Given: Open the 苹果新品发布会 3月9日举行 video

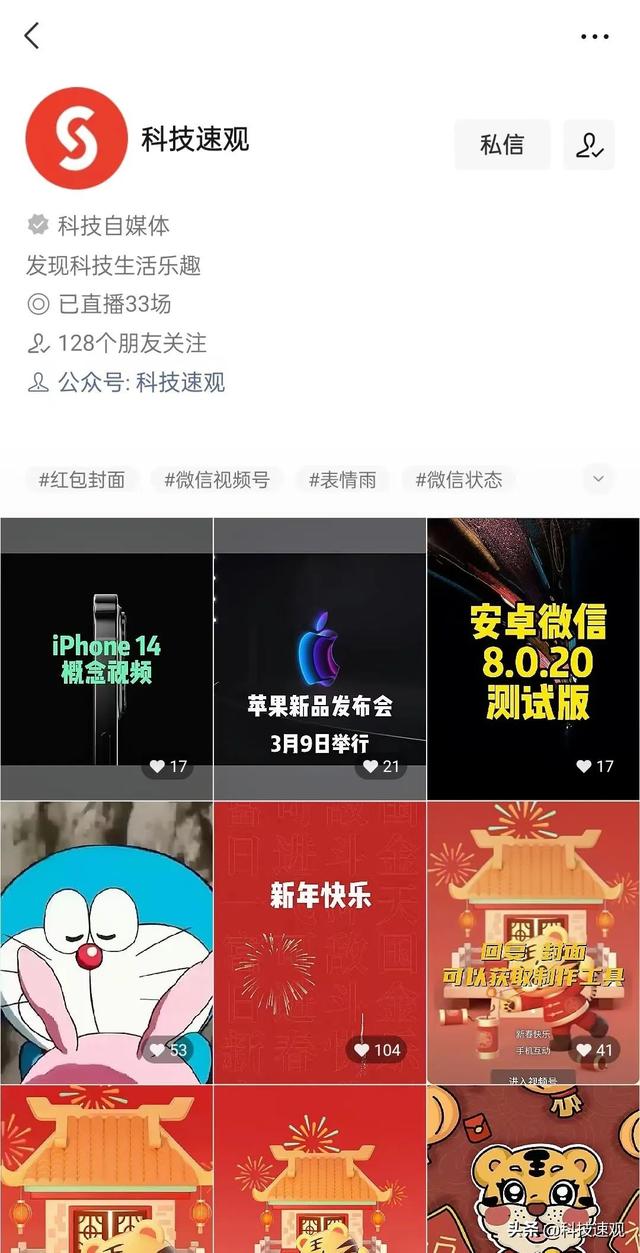Looking at the screenshot, I should coord(320,658).
